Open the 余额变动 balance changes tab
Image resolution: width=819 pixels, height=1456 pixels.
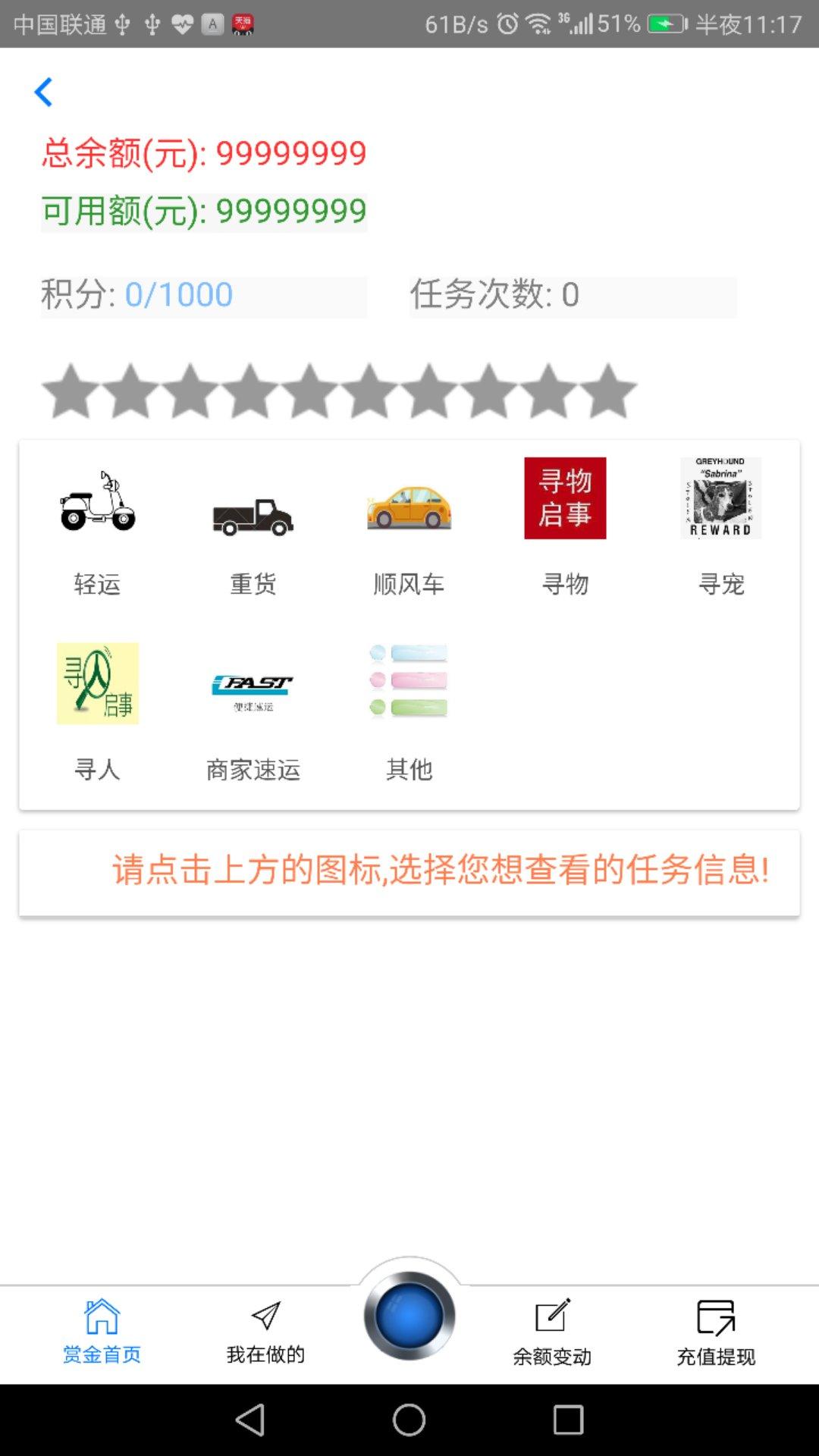[552, 1332]
